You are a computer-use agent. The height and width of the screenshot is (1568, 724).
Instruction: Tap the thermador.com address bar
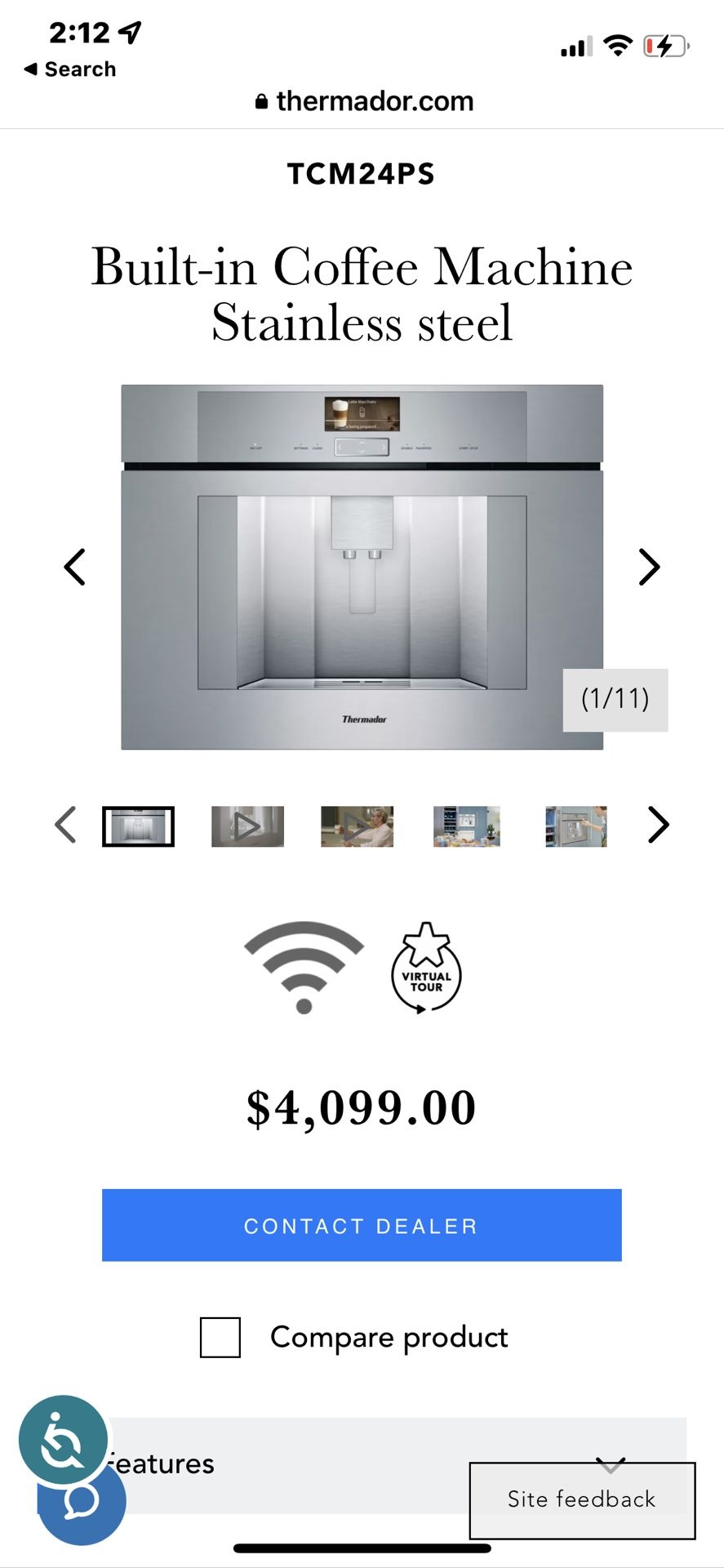click(363, 101)
